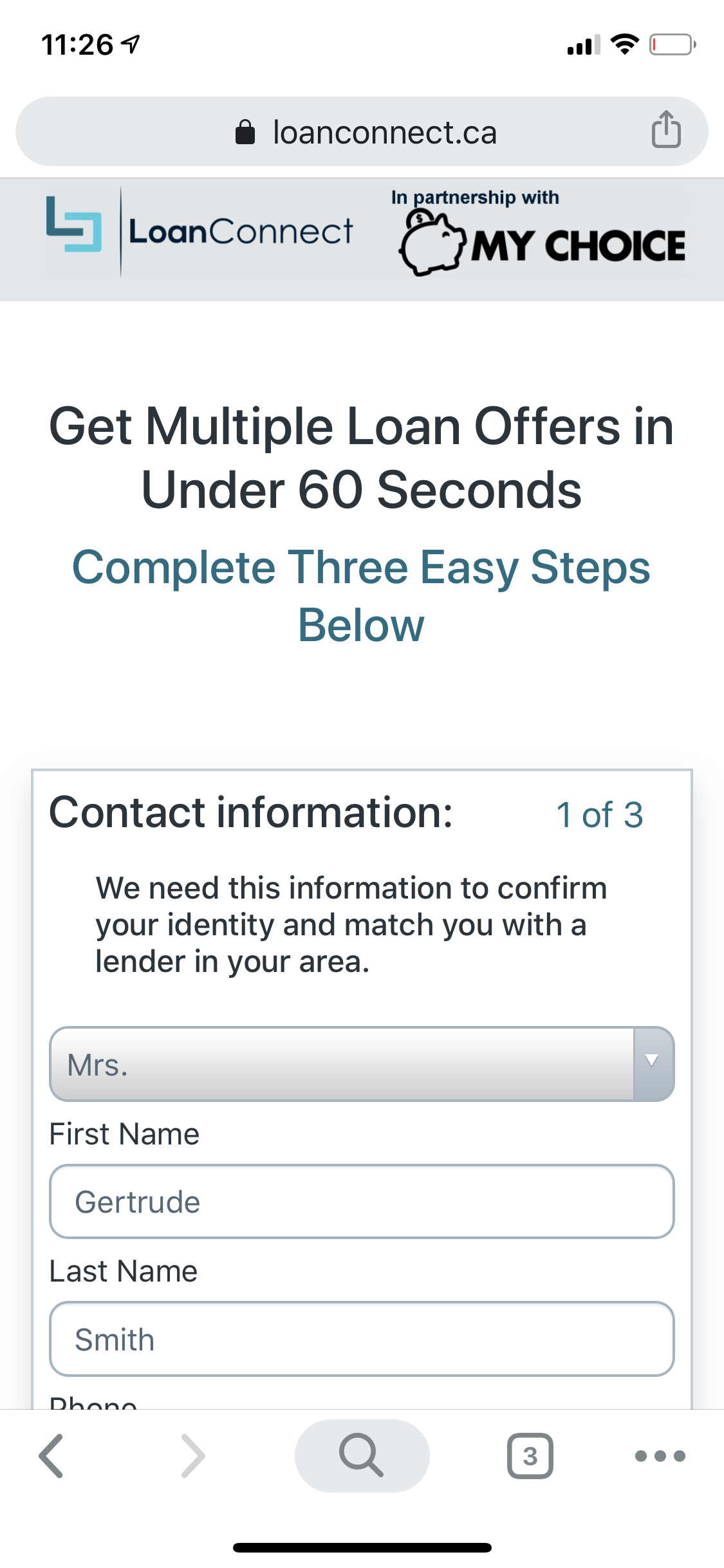Open the tab switcher showing 3
724x1568 pixels.
[530, 1455]
